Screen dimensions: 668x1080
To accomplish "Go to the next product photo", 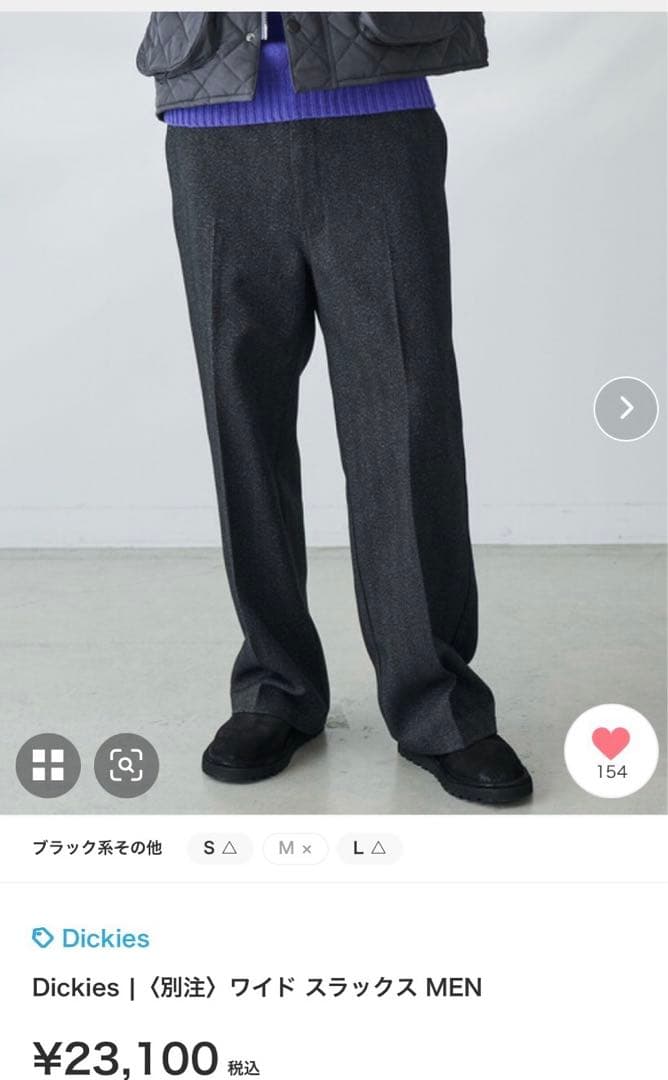I will pyautogui.click(x=626, y=408).
